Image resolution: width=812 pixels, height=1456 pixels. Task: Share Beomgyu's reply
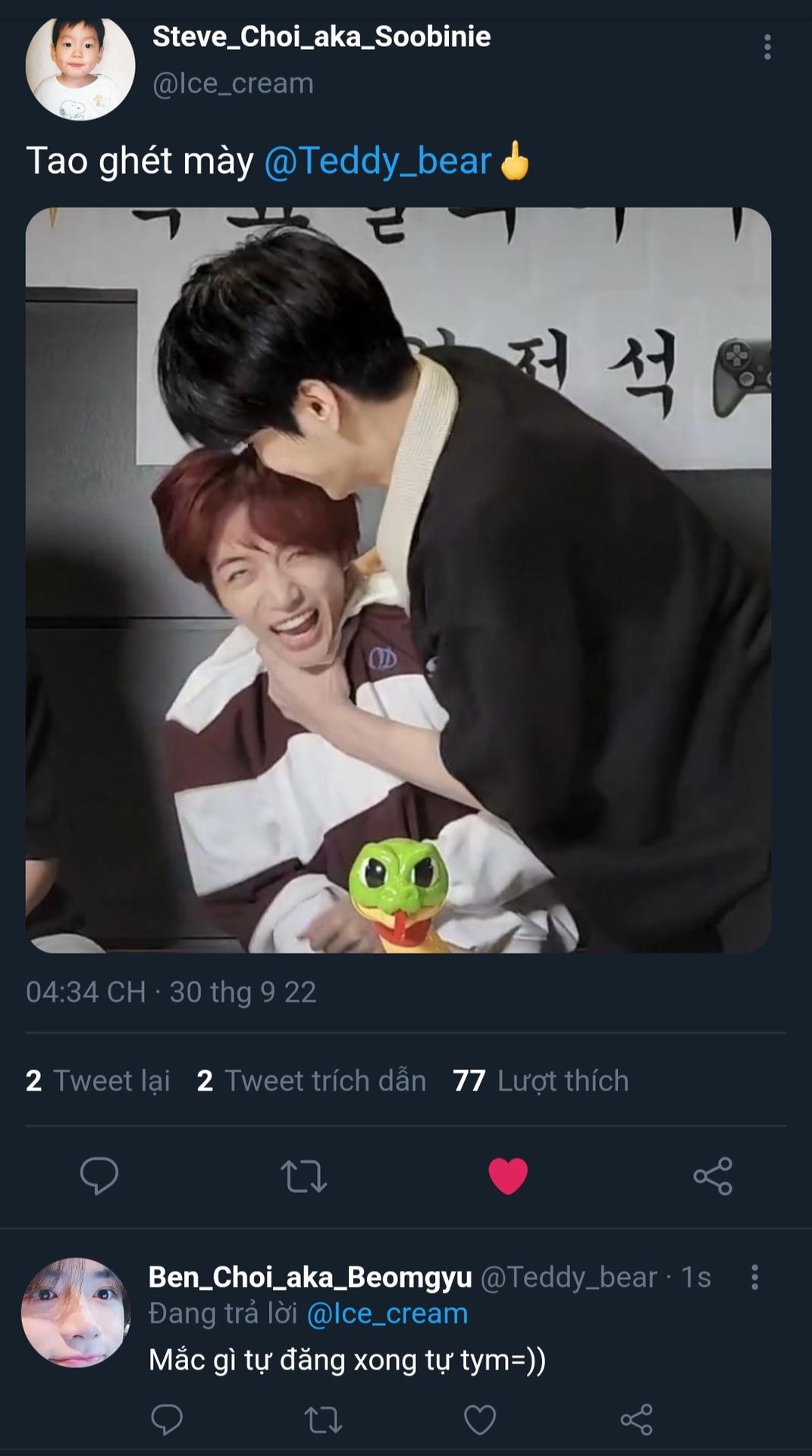636,1420
